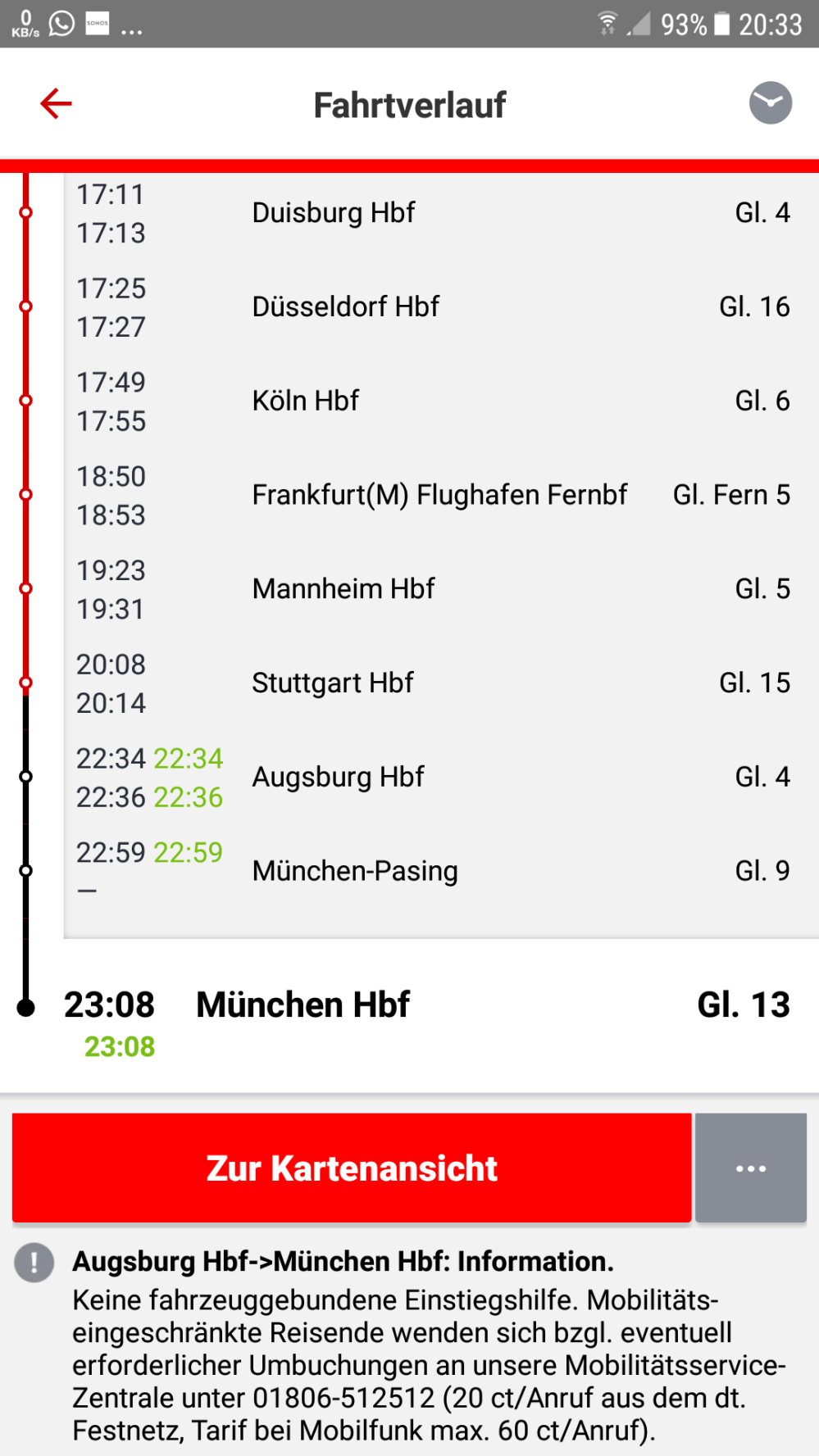Go back using the red arrow

coord(56,104)
